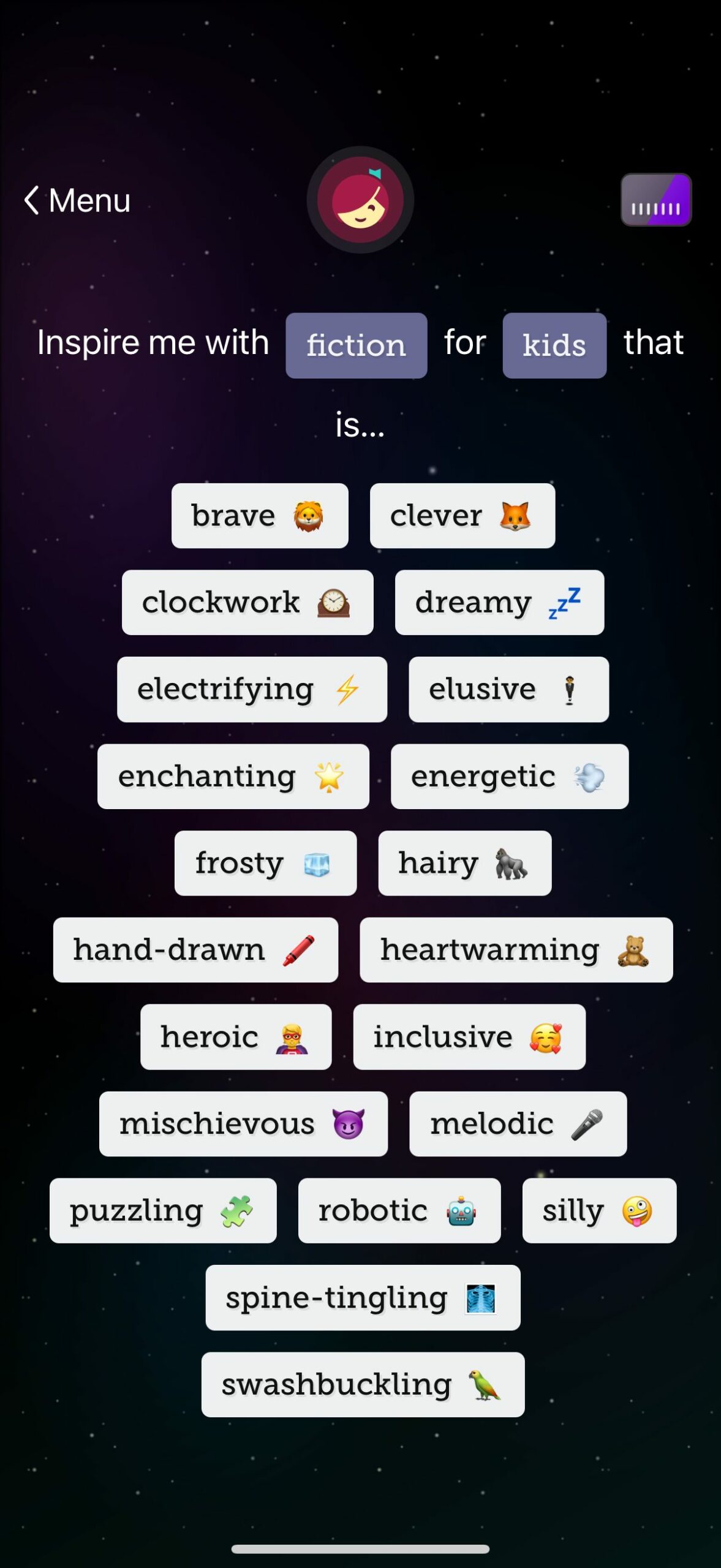Choose swashbuckling
The height and width of the screenshot is (1568, 721).
tap(363, 1385)
